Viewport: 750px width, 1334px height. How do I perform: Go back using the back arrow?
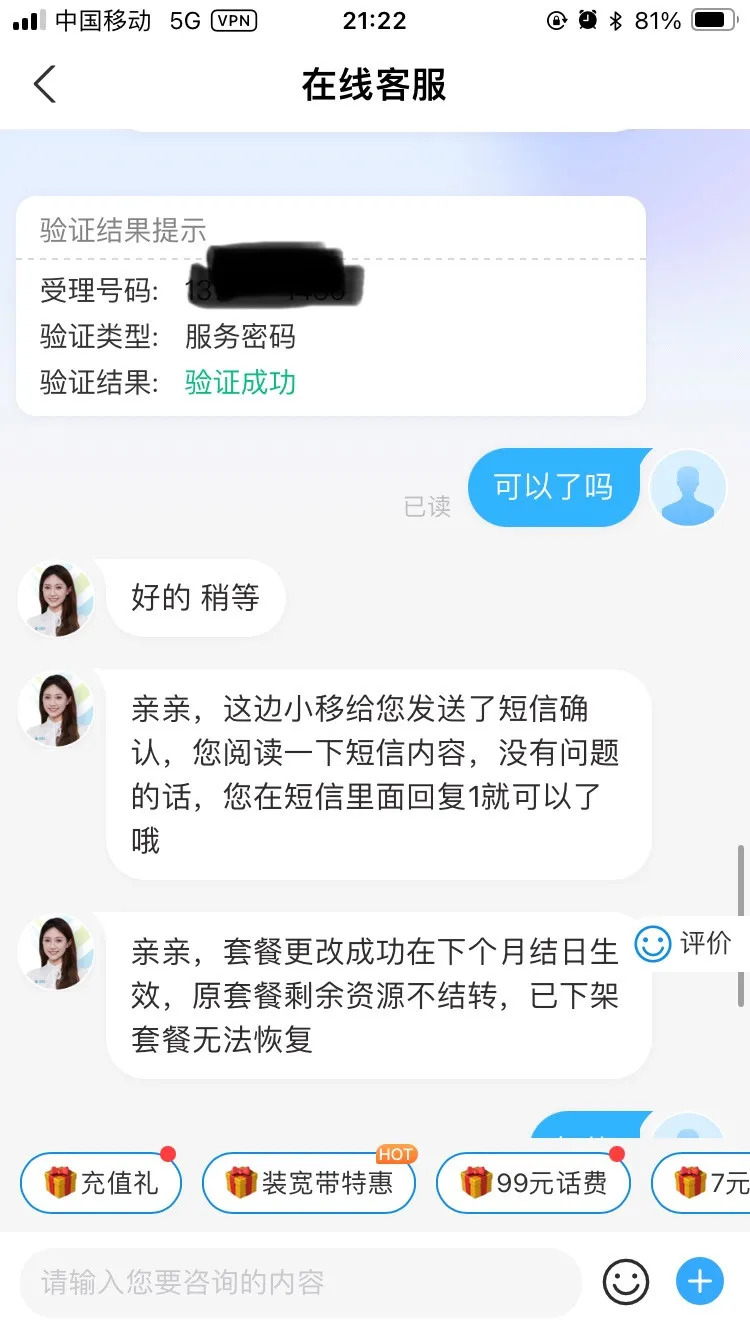coord(45,85)
